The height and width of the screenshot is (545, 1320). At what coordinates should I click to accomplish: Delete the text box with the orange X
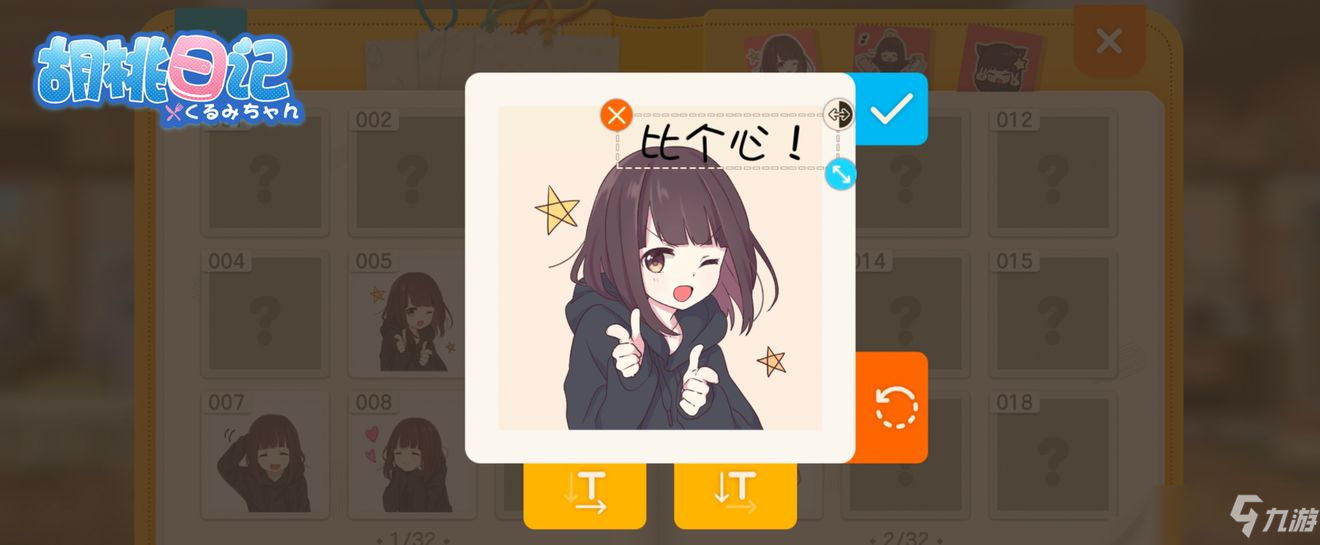click(617, 114)
